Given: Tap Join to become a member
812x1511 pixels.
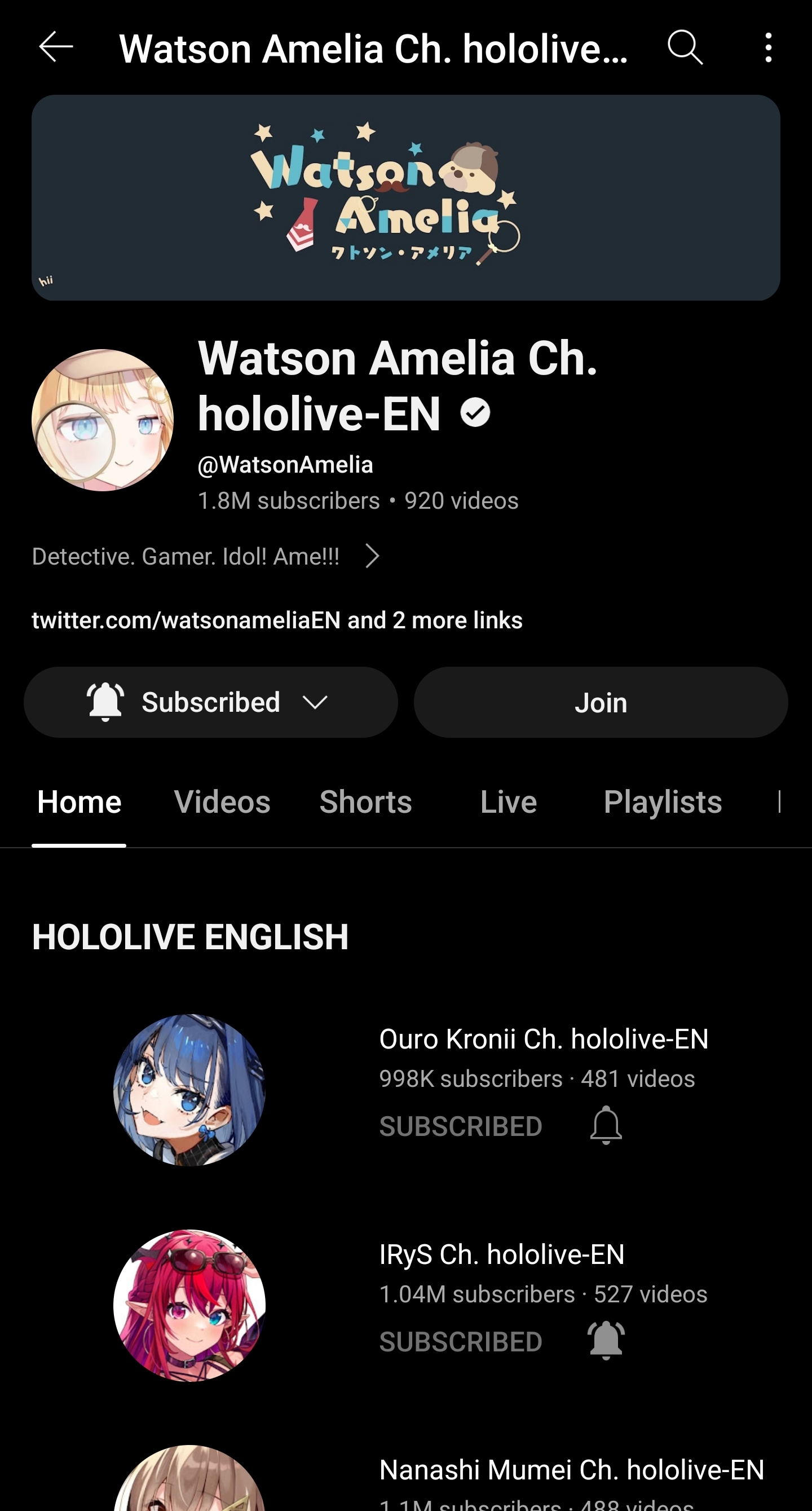Looking at the screenshot, I should point(601,702).
